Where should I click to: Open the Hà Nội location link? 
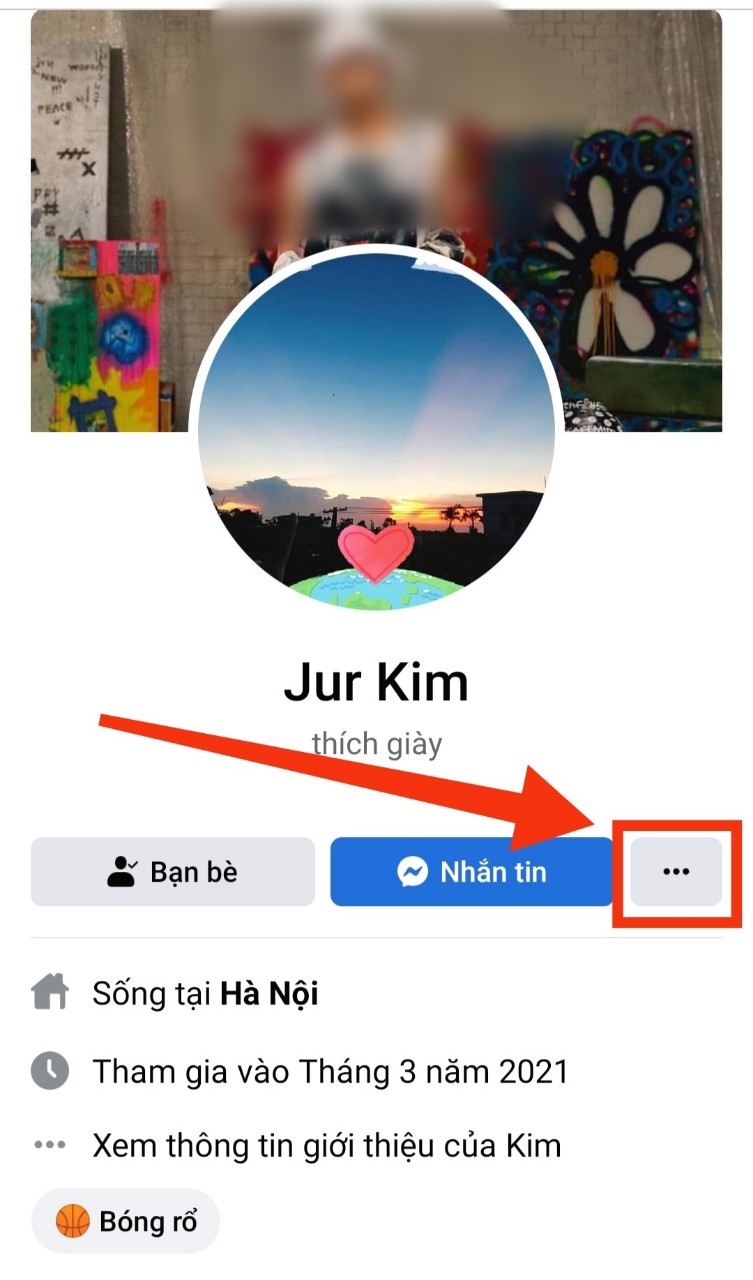270,994
